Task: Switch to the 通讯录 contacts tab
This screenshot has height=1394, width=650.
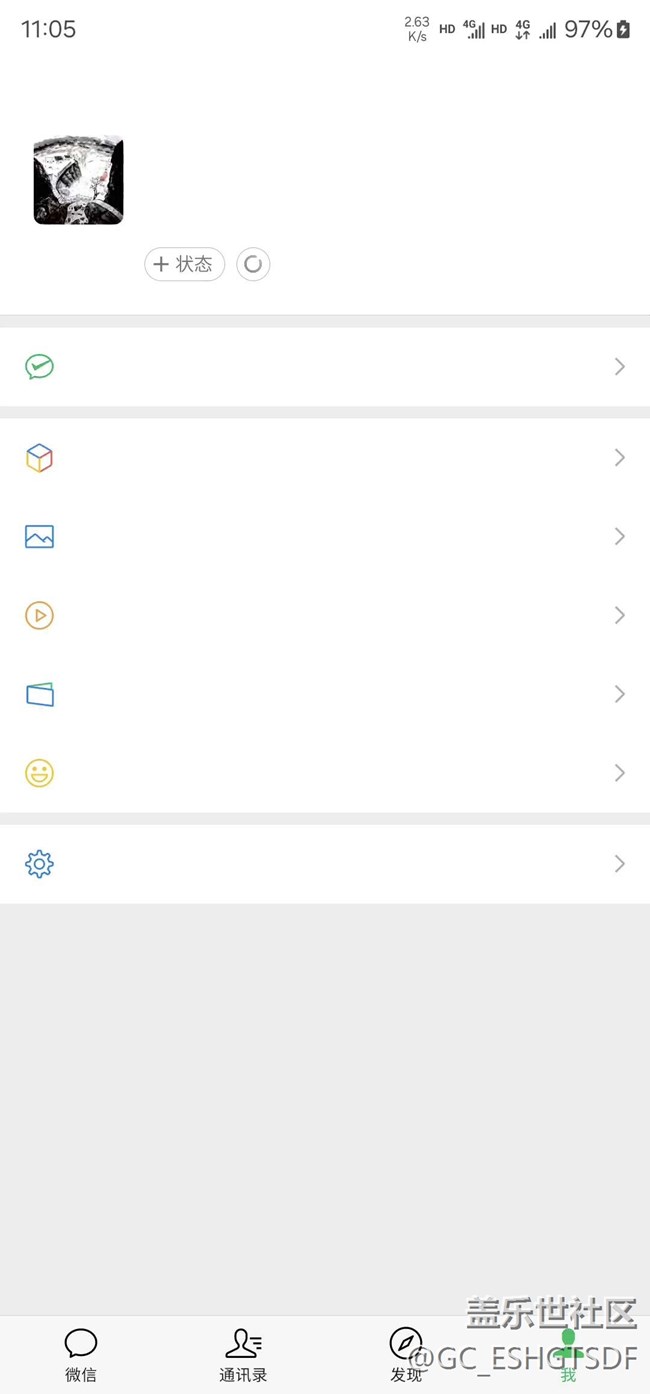Action: click(x=243, y=1355)
